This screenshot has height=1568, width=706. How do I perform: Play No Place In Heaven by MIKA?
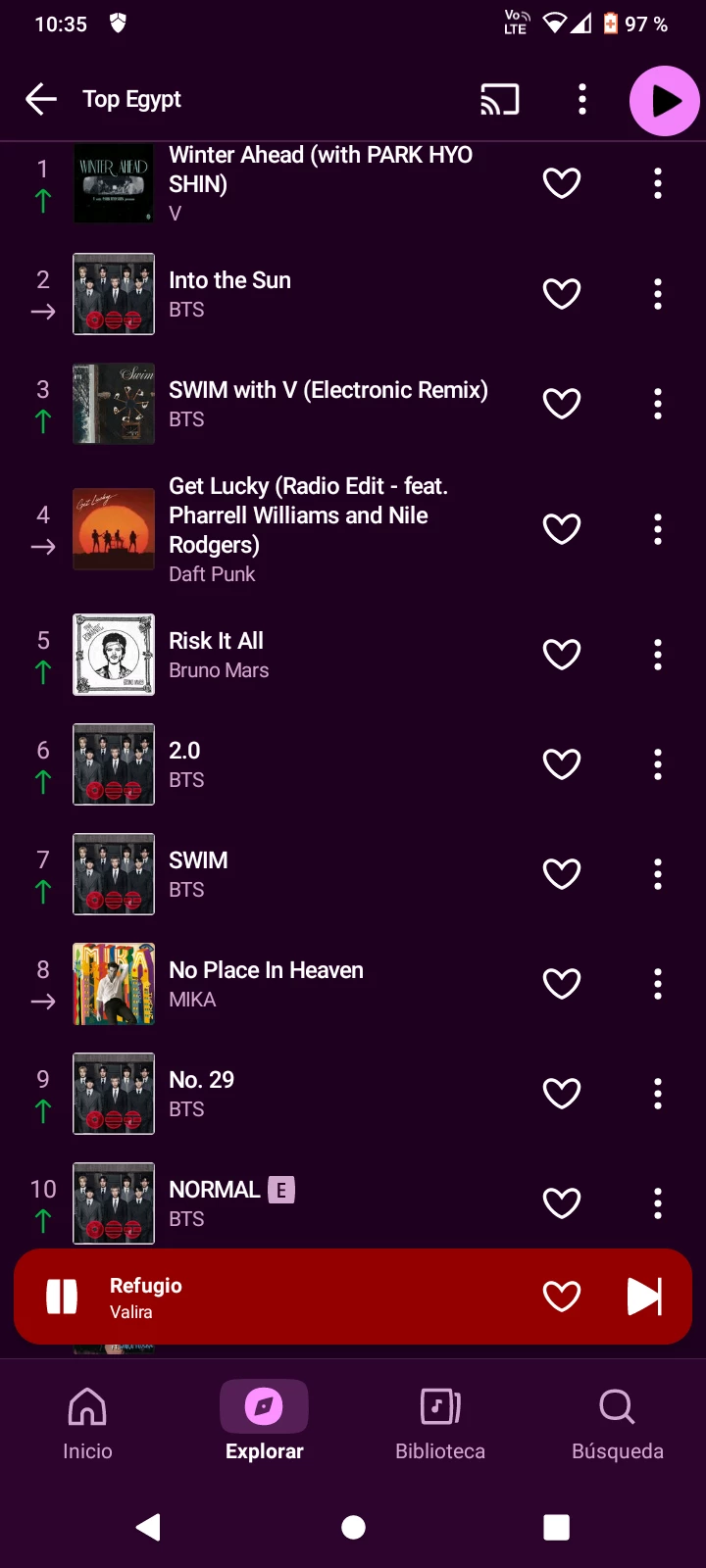(x=266, y=970)
